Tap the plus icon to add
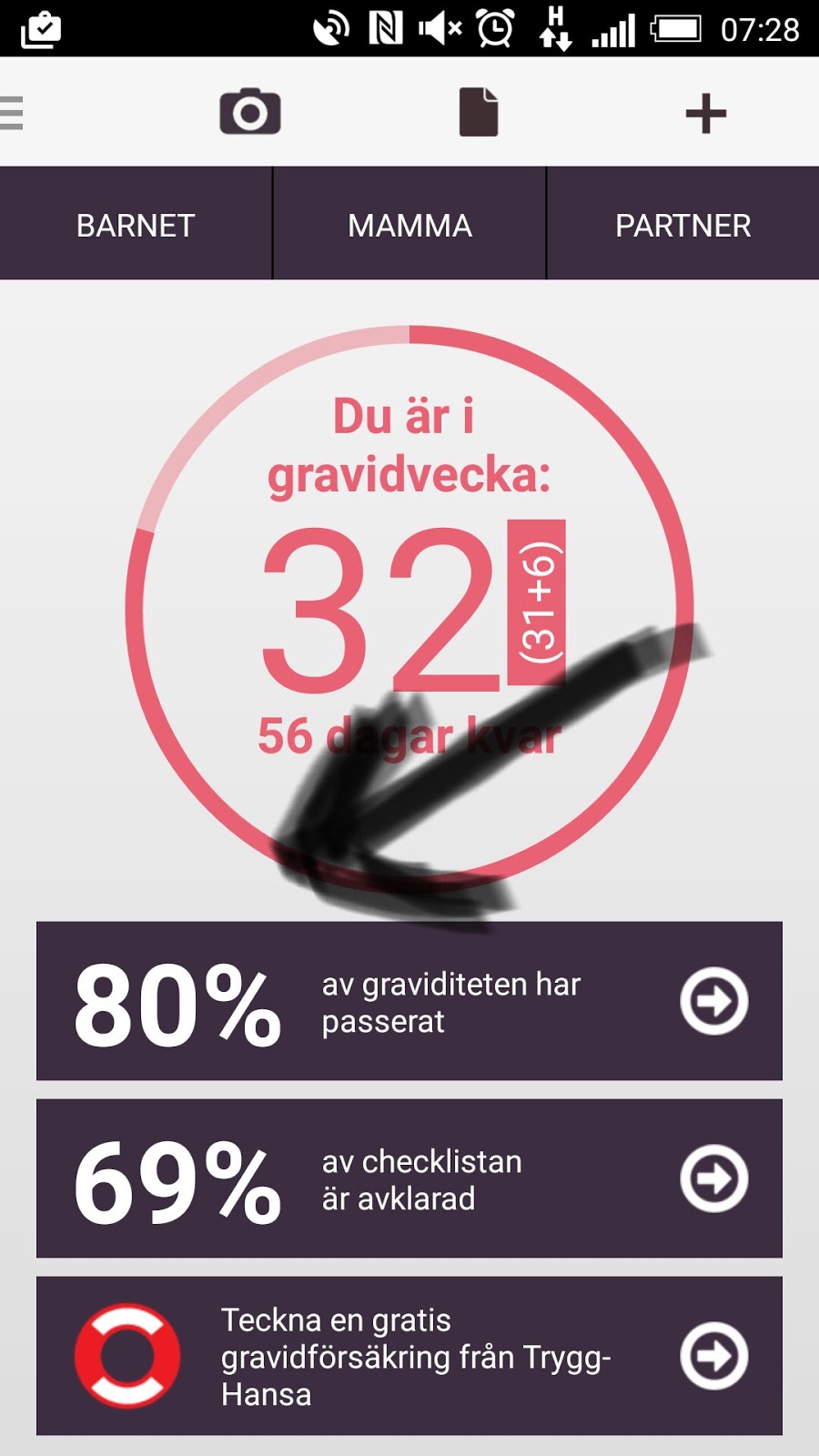 click(705, 114)
